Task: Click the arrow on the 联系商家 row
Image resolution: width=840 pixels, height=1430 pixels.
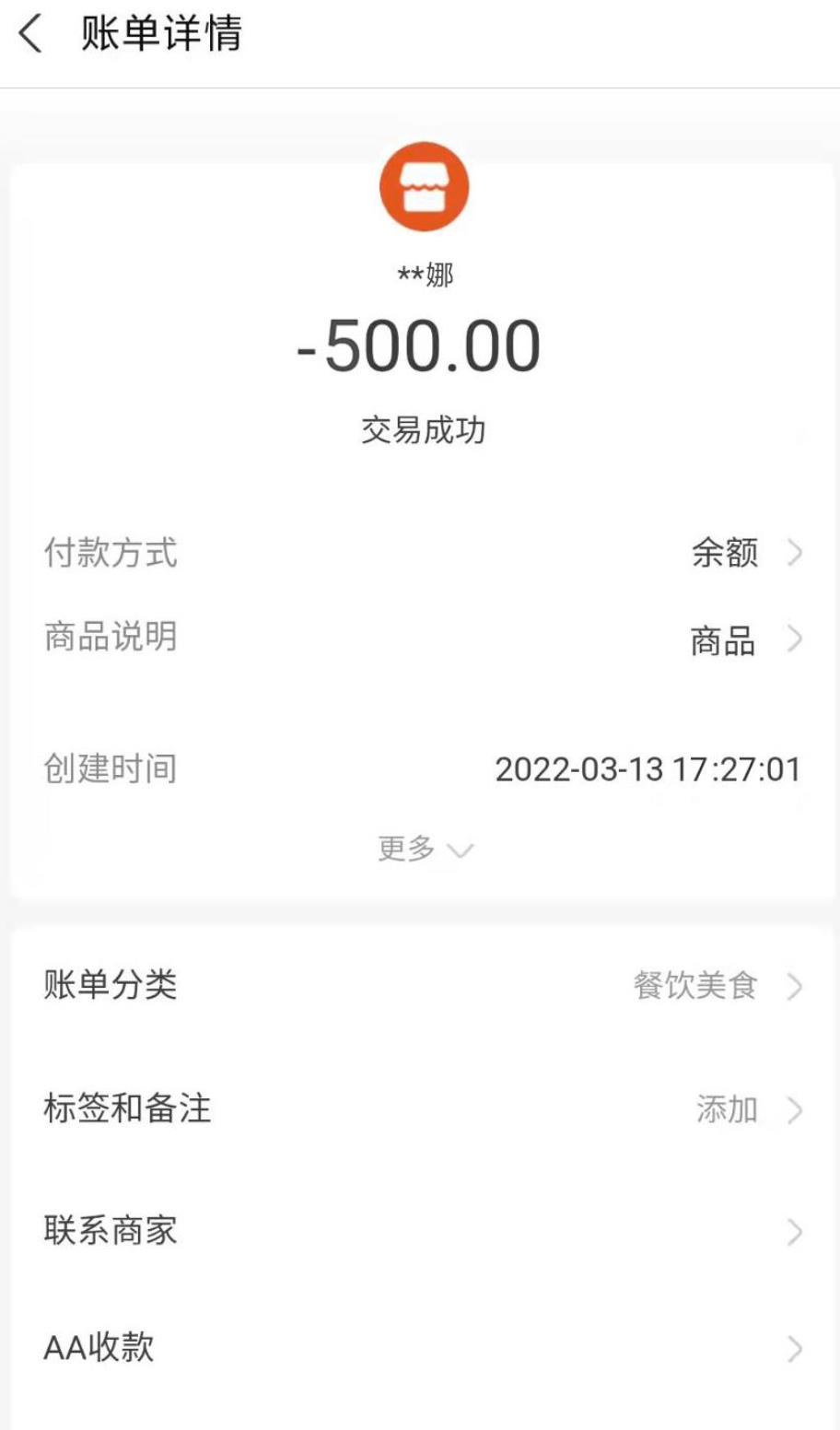Action: click(x=794, y=1229)
